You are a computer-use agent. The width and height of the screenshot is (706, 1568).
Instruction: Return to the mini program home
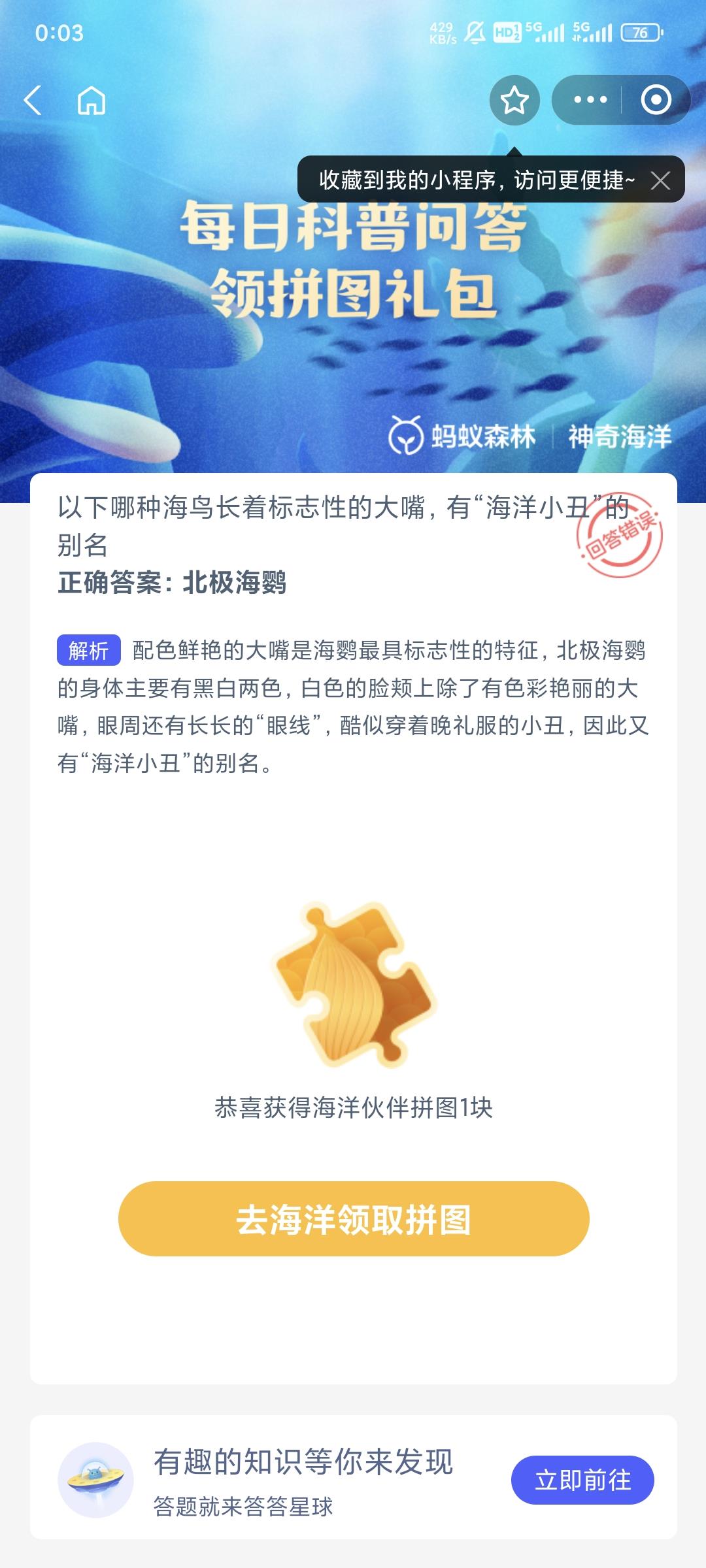pyautogui.click(x=92, y=101)
